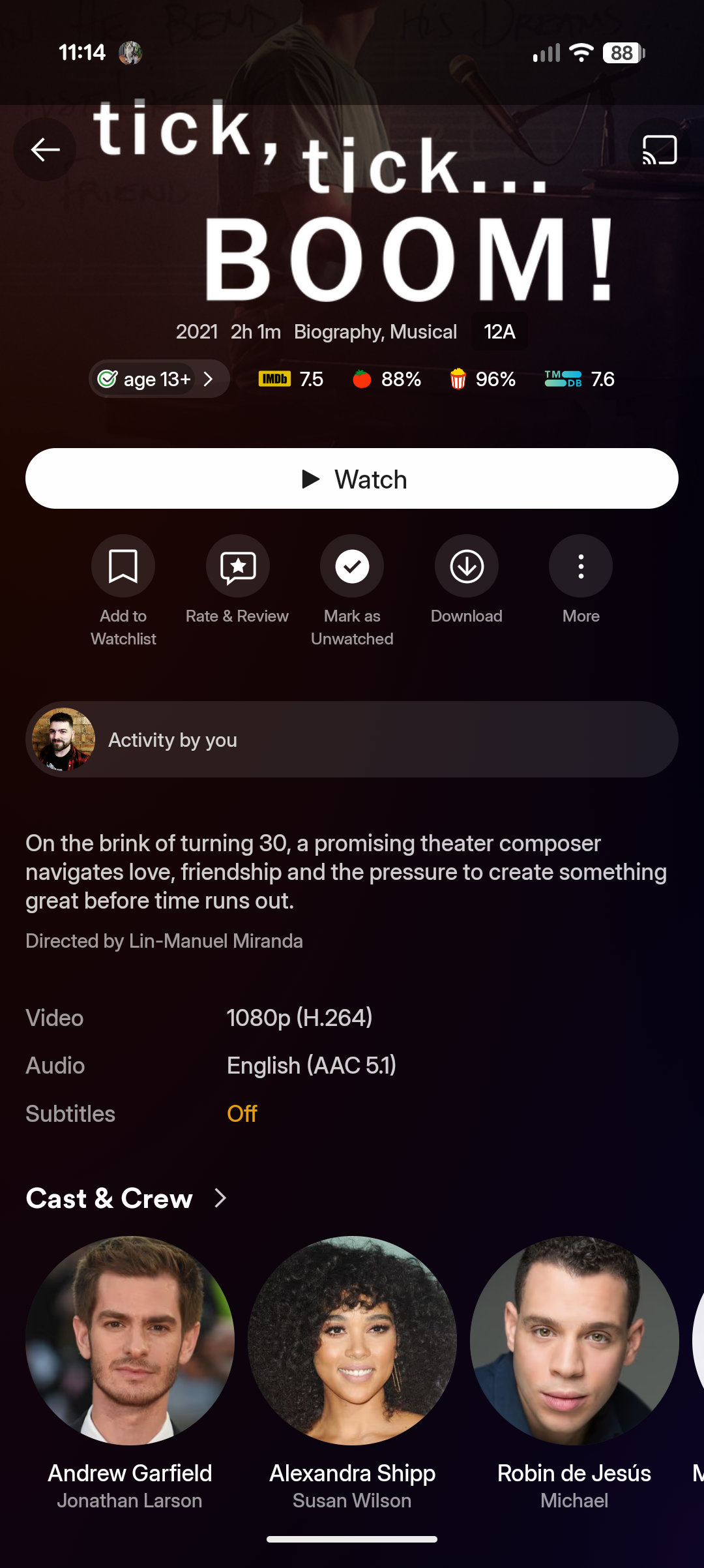Mark the movie as Unwatched

click(352, 566)
